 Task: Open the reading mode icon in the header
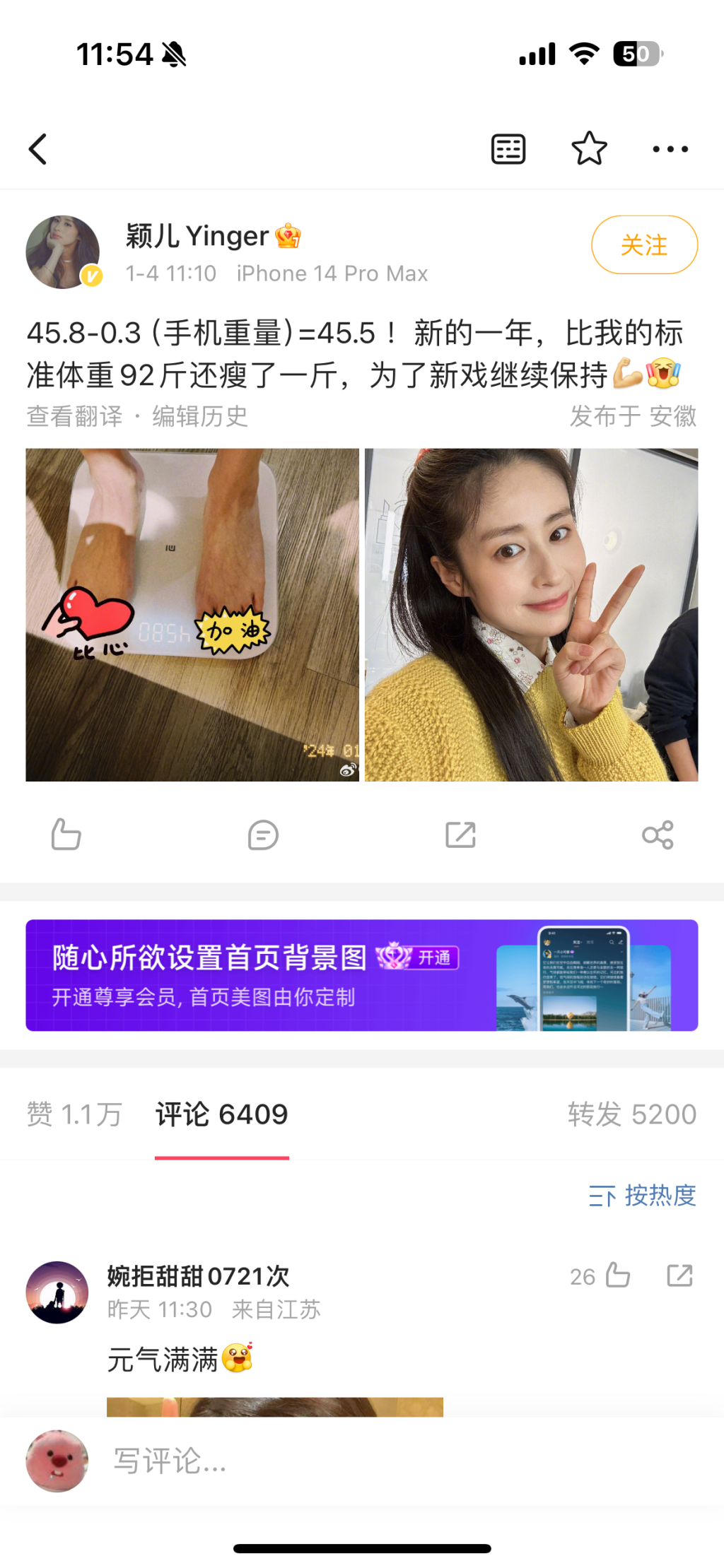pos(508,149)
